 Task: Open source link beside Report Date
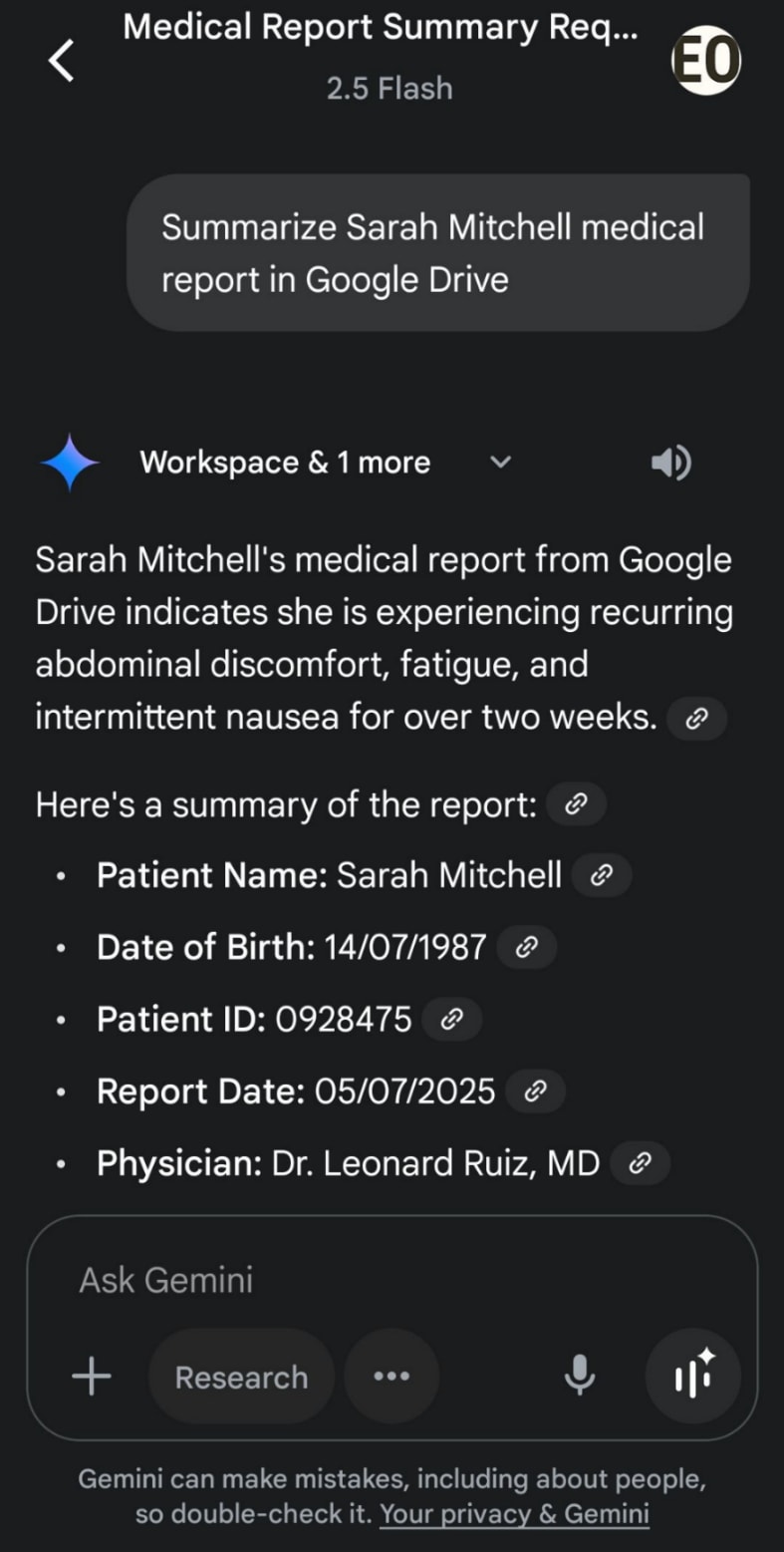pos(536,1090)
